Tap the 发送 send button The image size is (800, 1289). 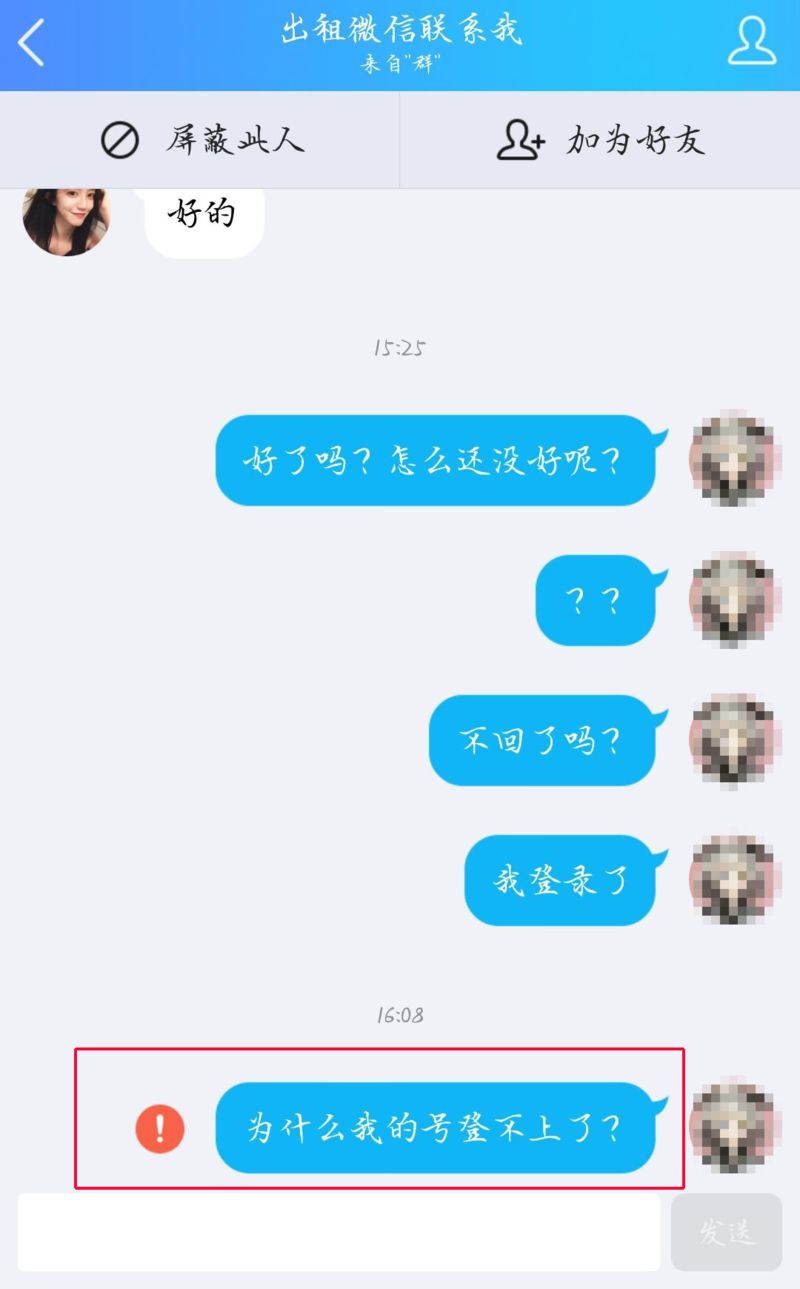(726, 1232)
